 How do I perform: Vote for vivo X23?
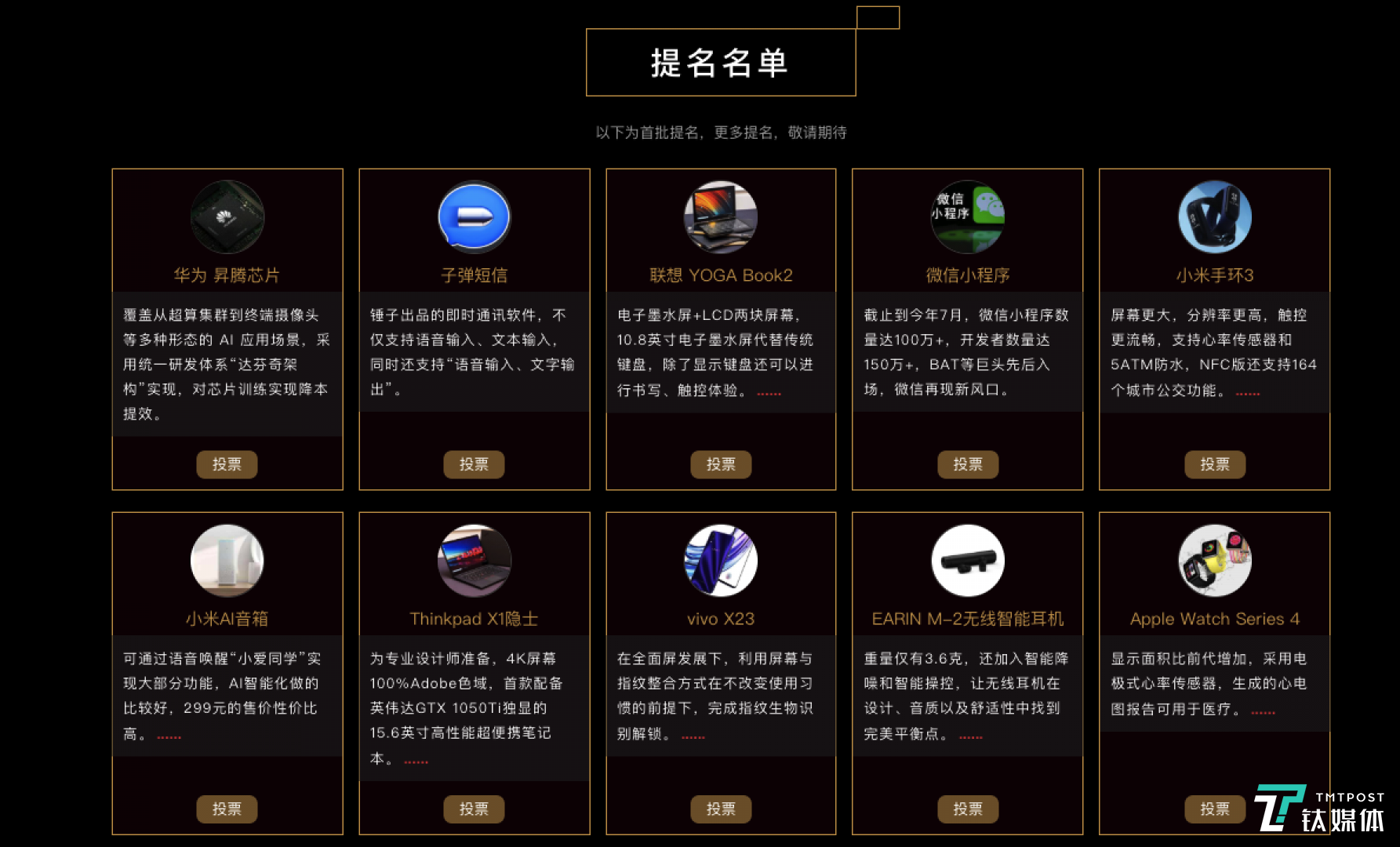tap(721, 809)
